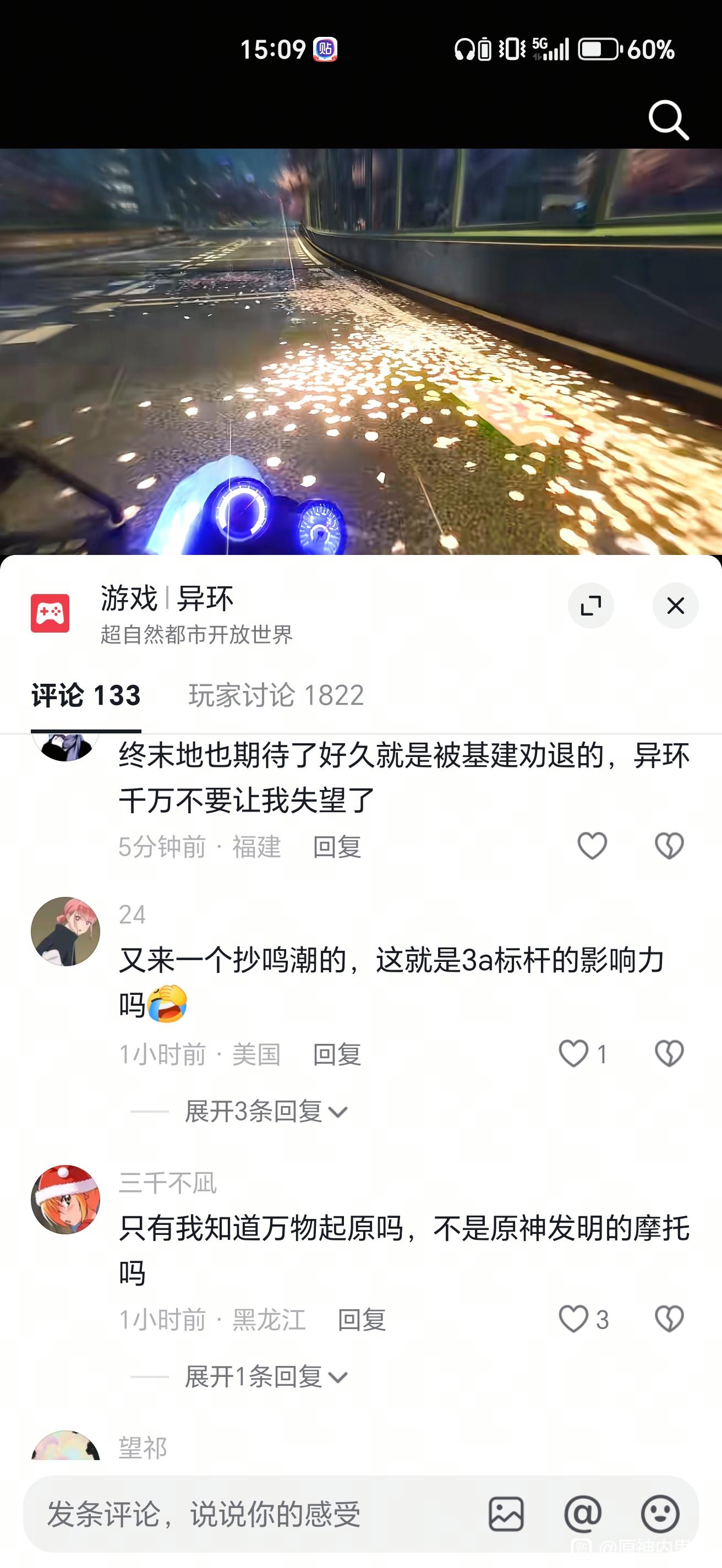Viewport: 722px width, 1568px height.
Task: Open 三千不凪's profile avatar
Action: coord(65,1200)
